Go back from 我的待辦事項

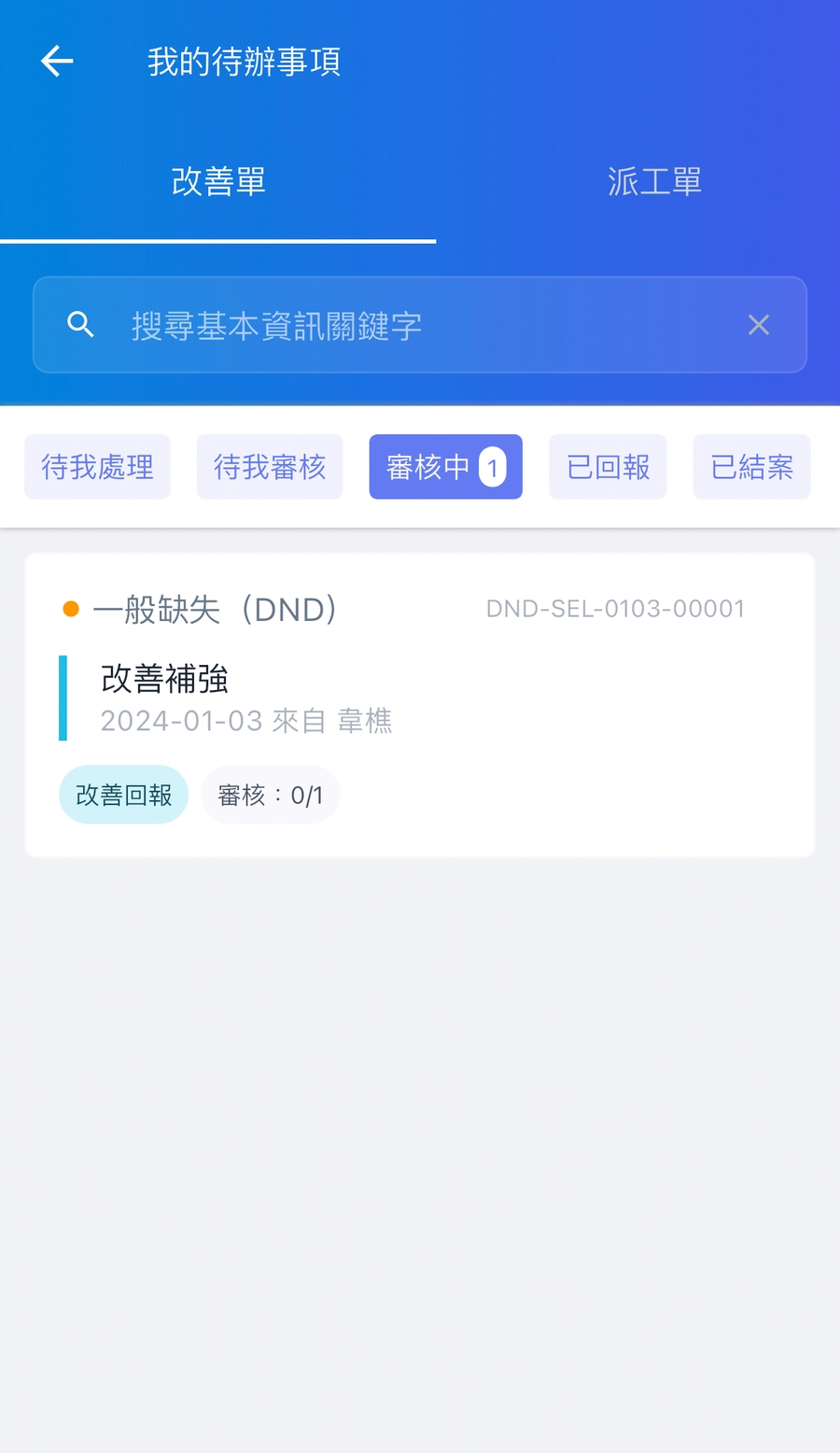(57, 62)
